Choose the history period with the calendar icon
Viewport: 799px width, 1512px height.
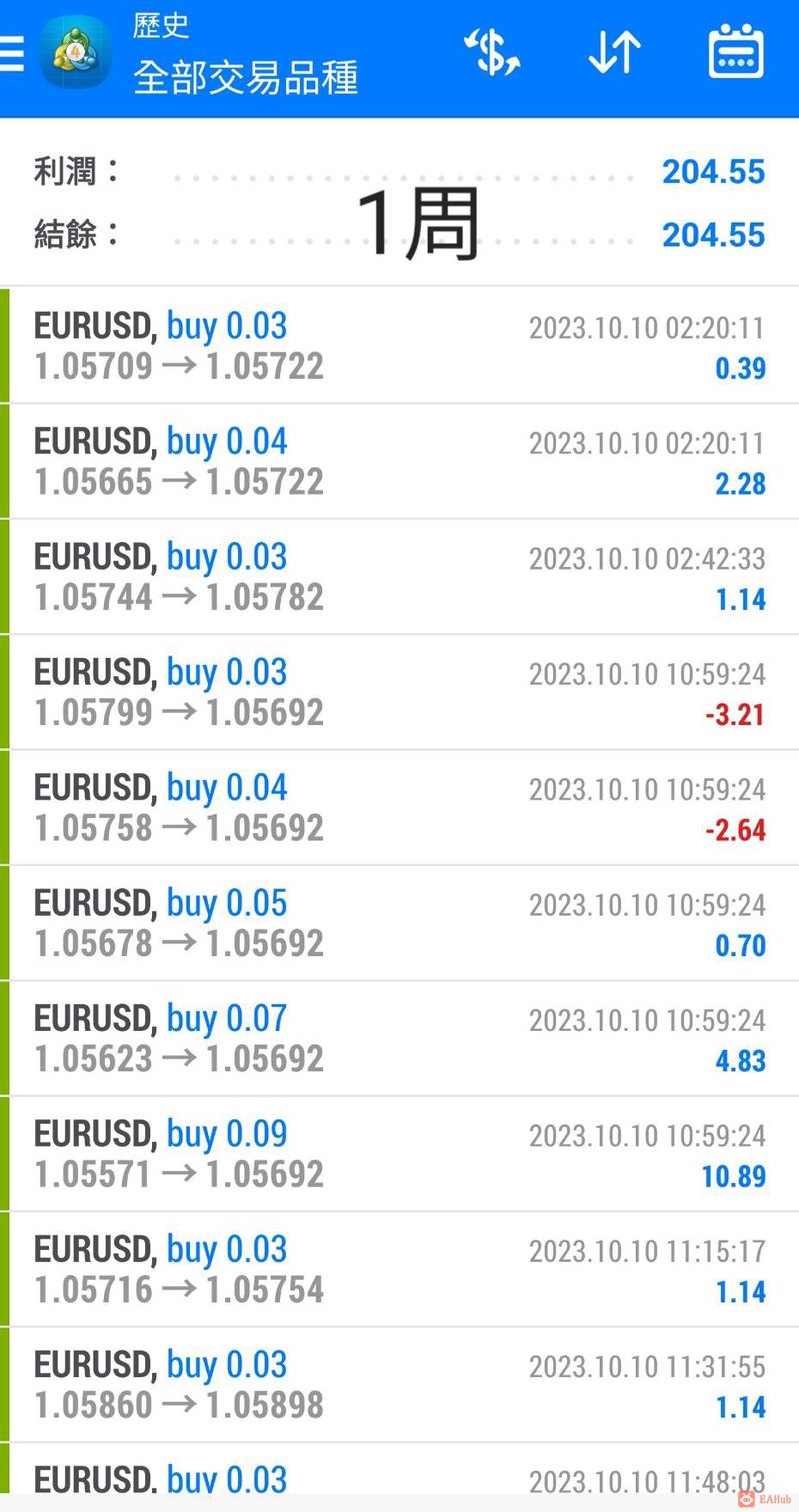[x=735, y=53]
